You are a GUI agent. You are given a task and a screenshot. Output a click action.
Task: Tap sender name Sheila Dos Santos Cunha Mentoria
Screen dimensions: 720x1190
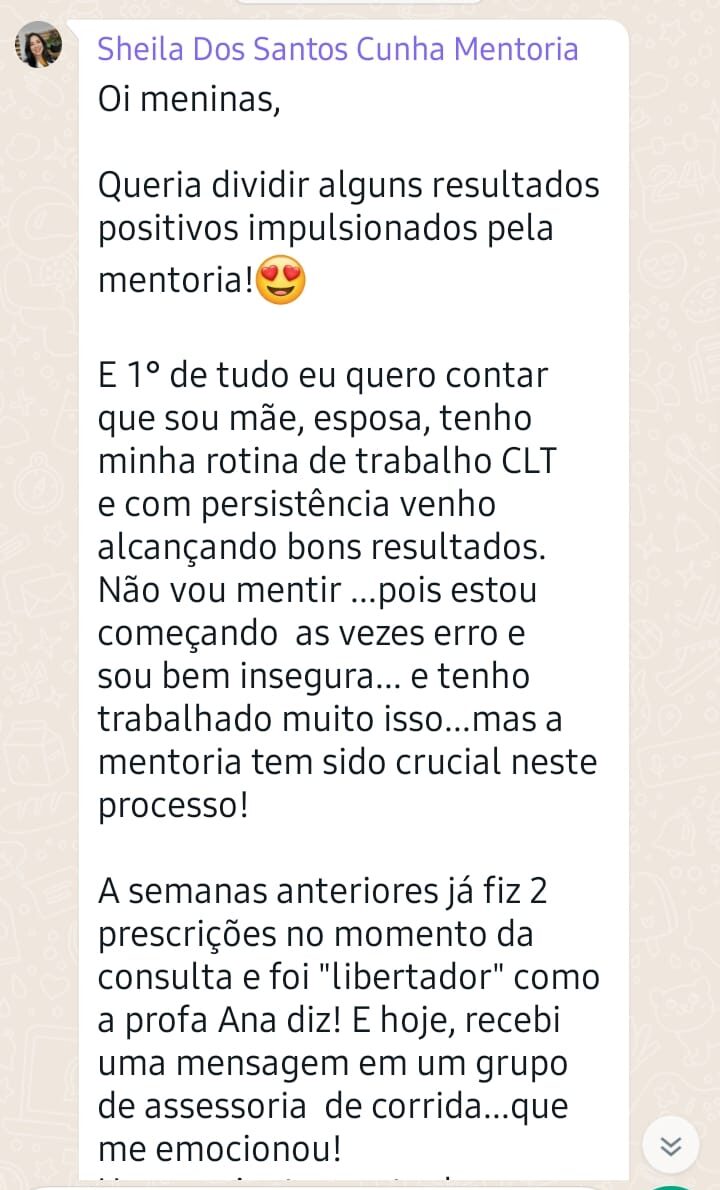point(338,49)
